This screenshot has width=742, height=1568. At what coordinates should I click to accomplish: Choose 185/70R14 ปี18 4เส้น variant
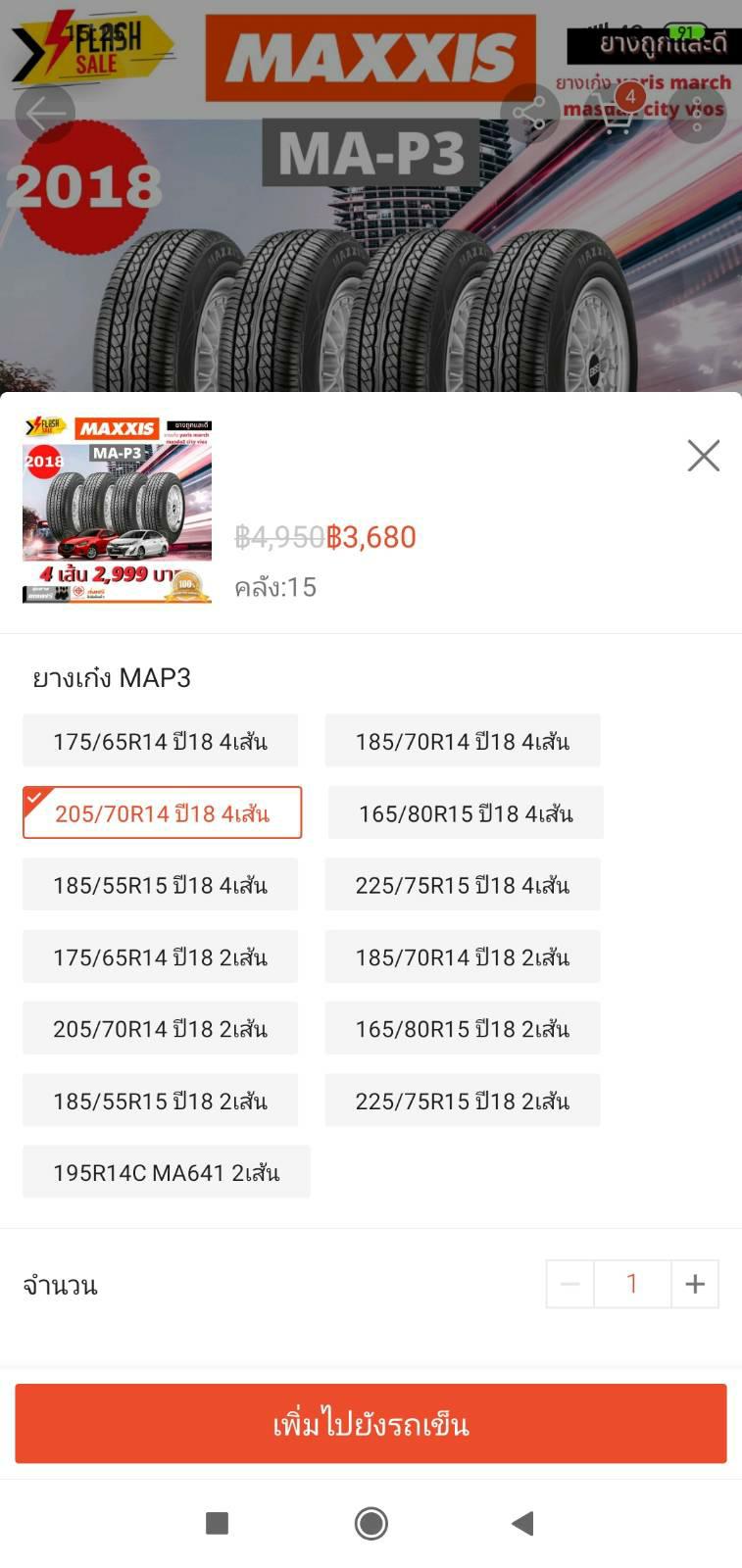click(x=462, y=741)
